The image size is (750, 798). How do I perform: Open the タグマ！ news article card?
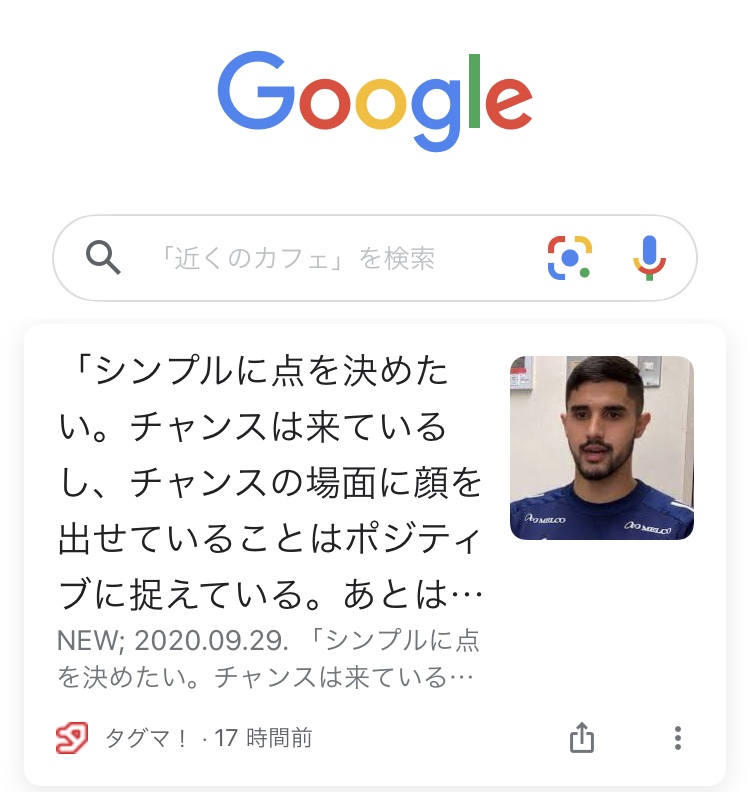tap(270, 480)
